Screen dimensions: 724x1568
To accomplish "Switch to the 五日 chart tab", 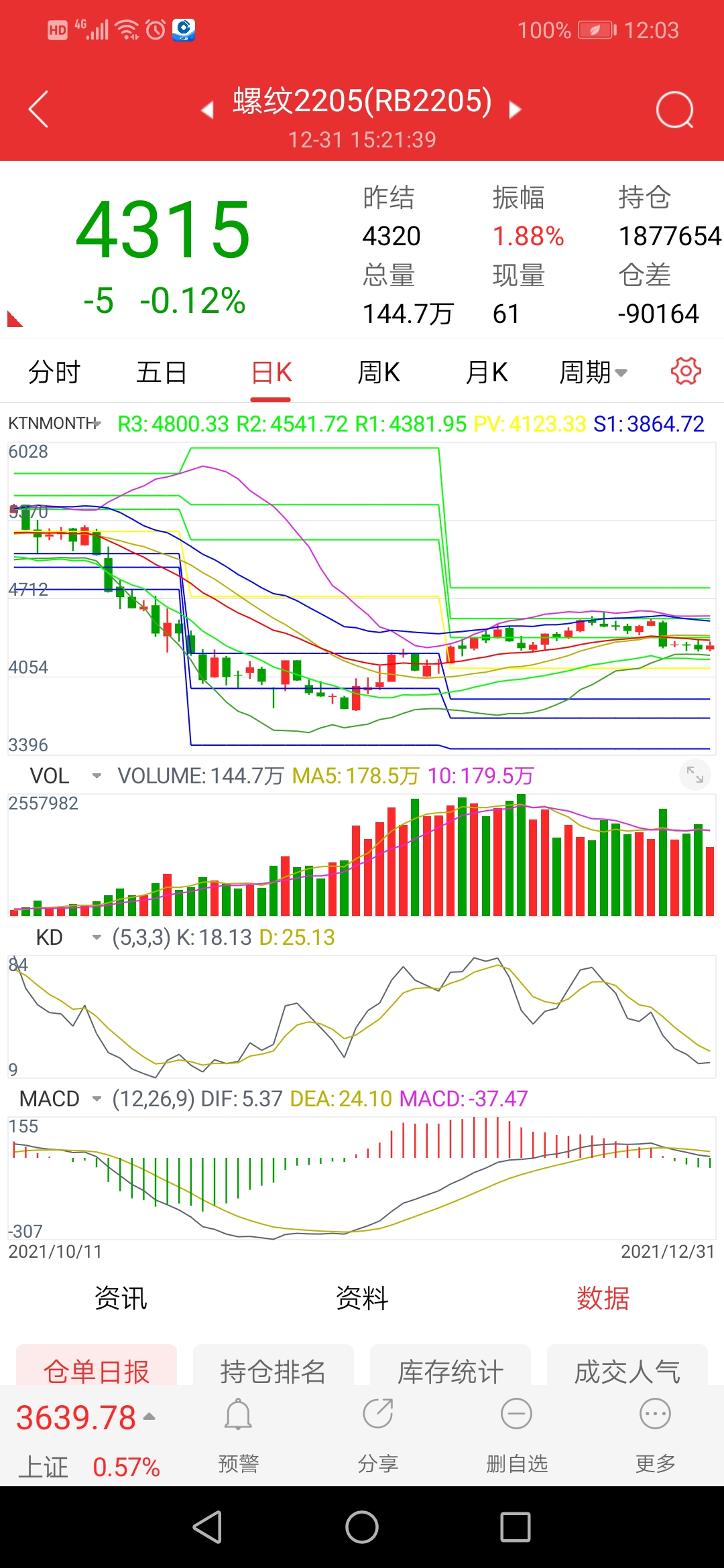I will 162,372.
